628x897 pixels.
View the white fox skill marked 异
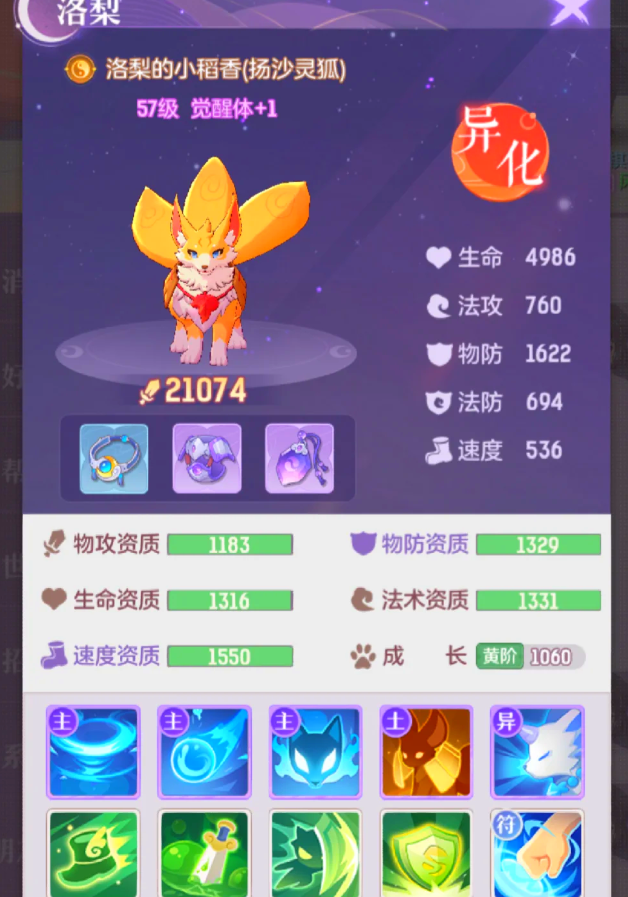[537, 752]
